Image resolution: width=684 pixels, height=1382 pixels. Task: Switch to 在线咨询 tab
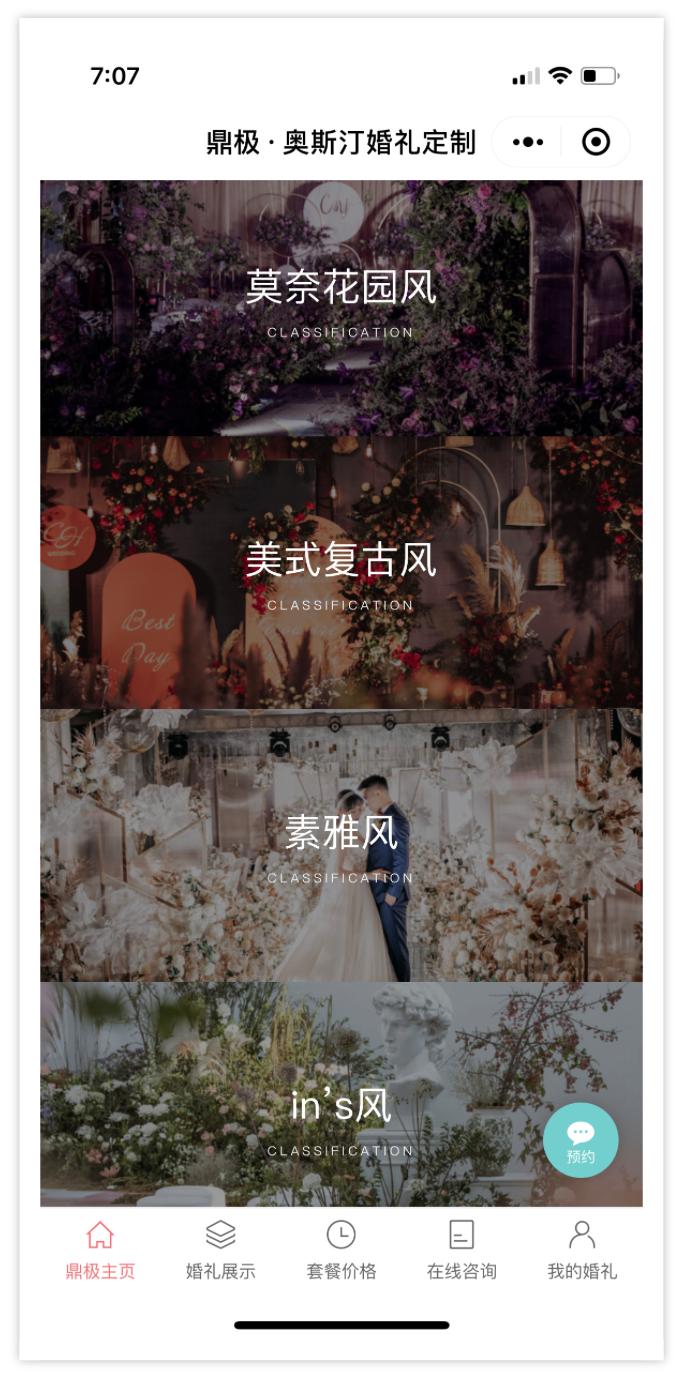click(x=461, y=1249)
